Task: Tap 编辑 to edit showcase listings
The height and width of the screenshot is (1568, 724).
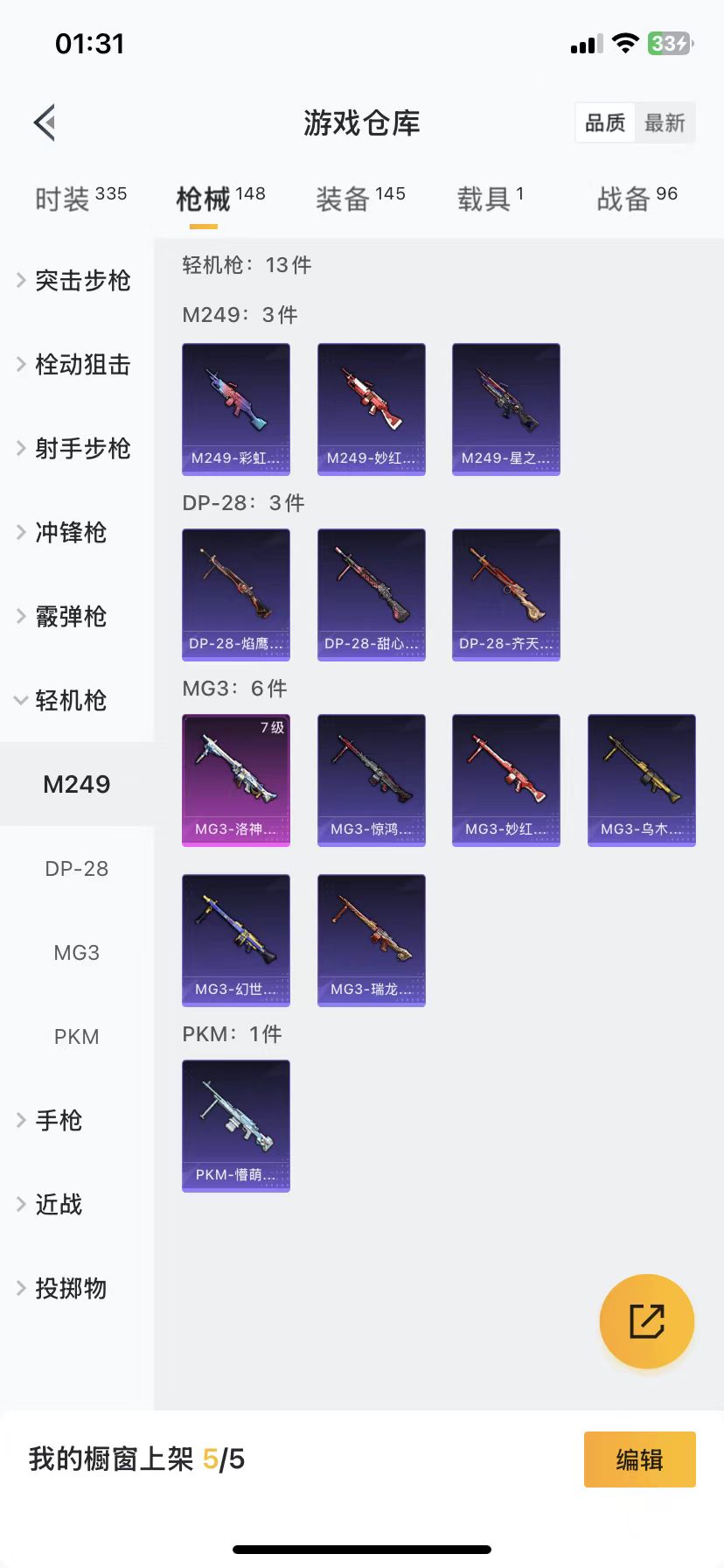Action: tap(639, 1459)
